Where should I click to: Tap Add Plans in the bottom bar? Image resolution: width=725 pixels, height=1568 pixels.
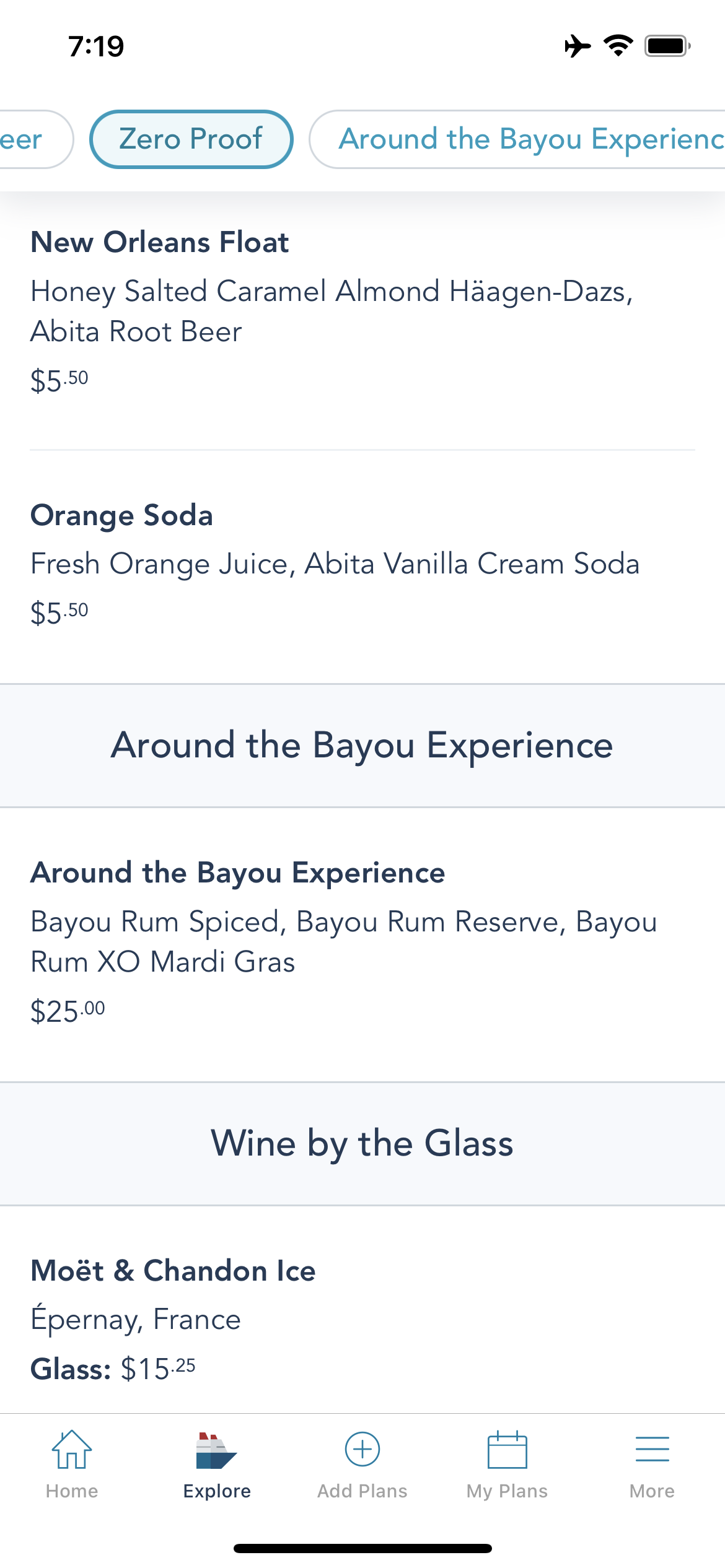coord(362,1464)
